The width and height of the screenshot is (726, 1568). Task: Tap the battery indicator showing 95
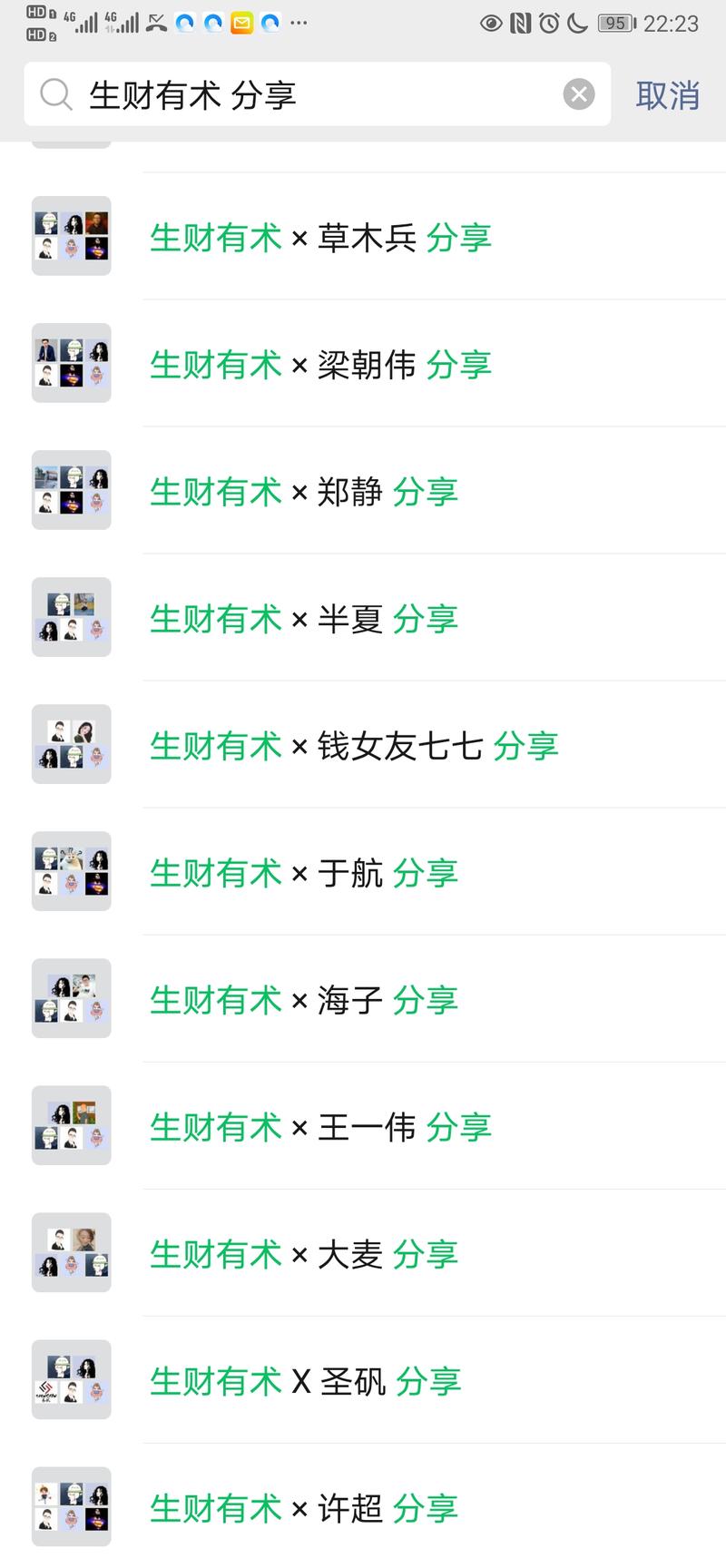click(x=615, y=24)
